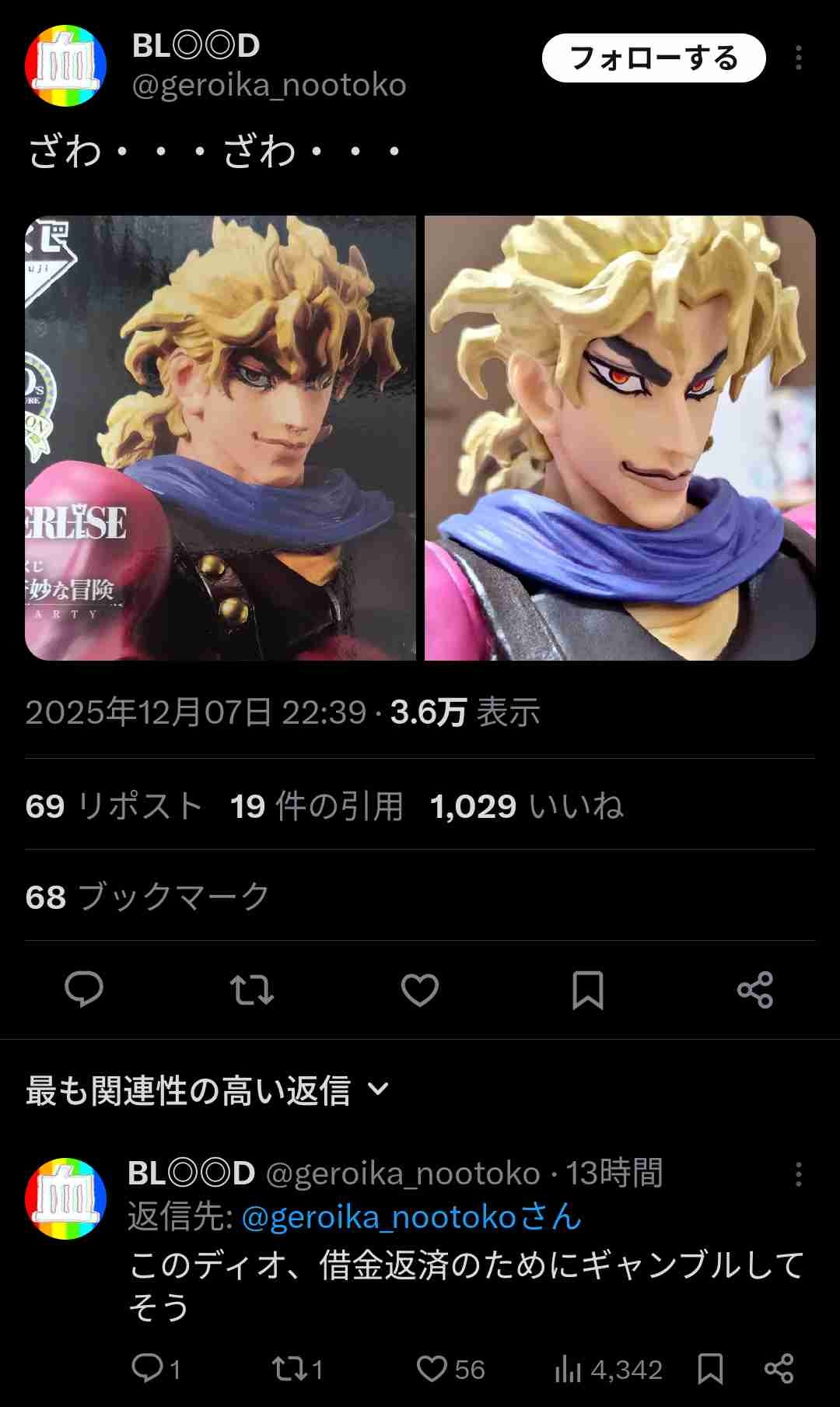
Task: Share the main post
Action: coord(755,990)
